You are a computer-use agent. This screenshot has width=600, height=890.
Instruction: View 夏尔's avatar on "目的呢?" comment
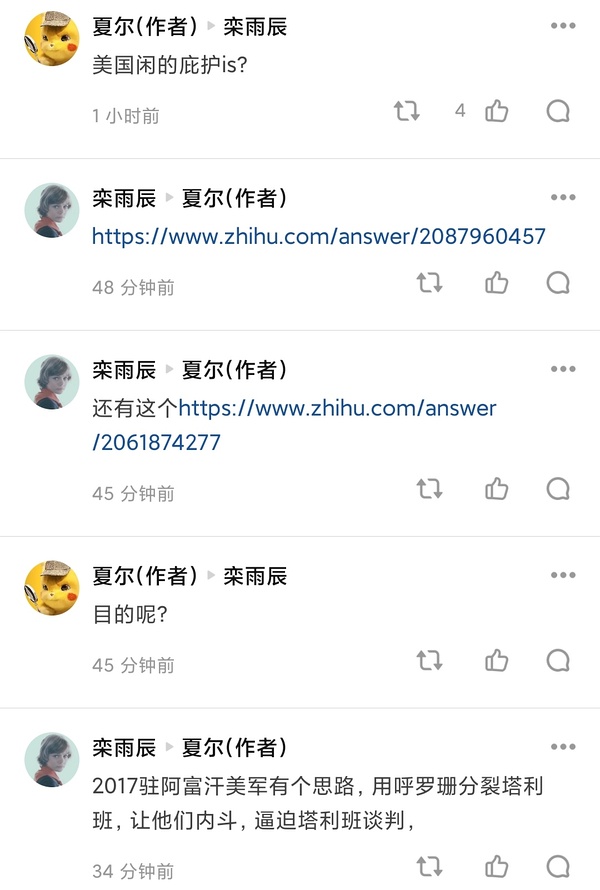(51, 588)
